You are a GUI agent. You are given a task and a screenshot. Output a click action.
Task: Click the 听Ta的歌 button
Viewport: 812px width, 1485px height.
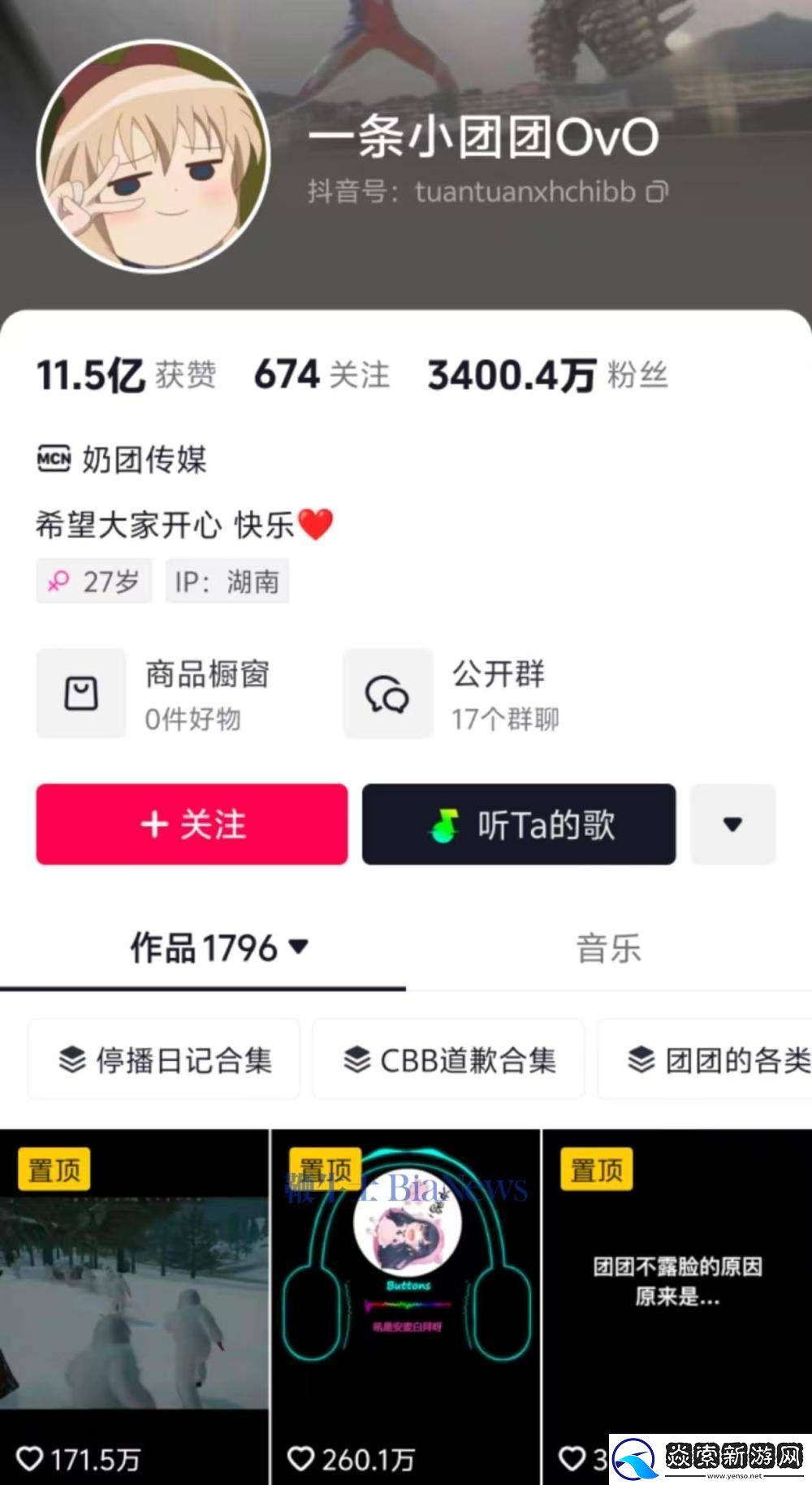coord(518,825)
